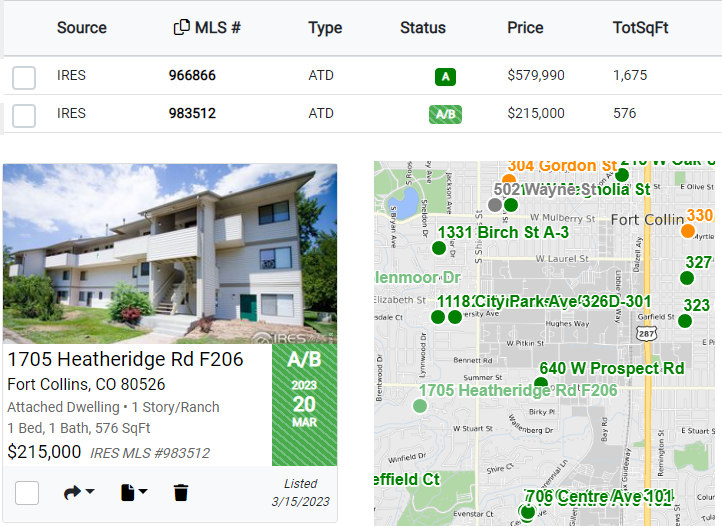
Task: Sort the table by Status column
Action: click(423, 28)
